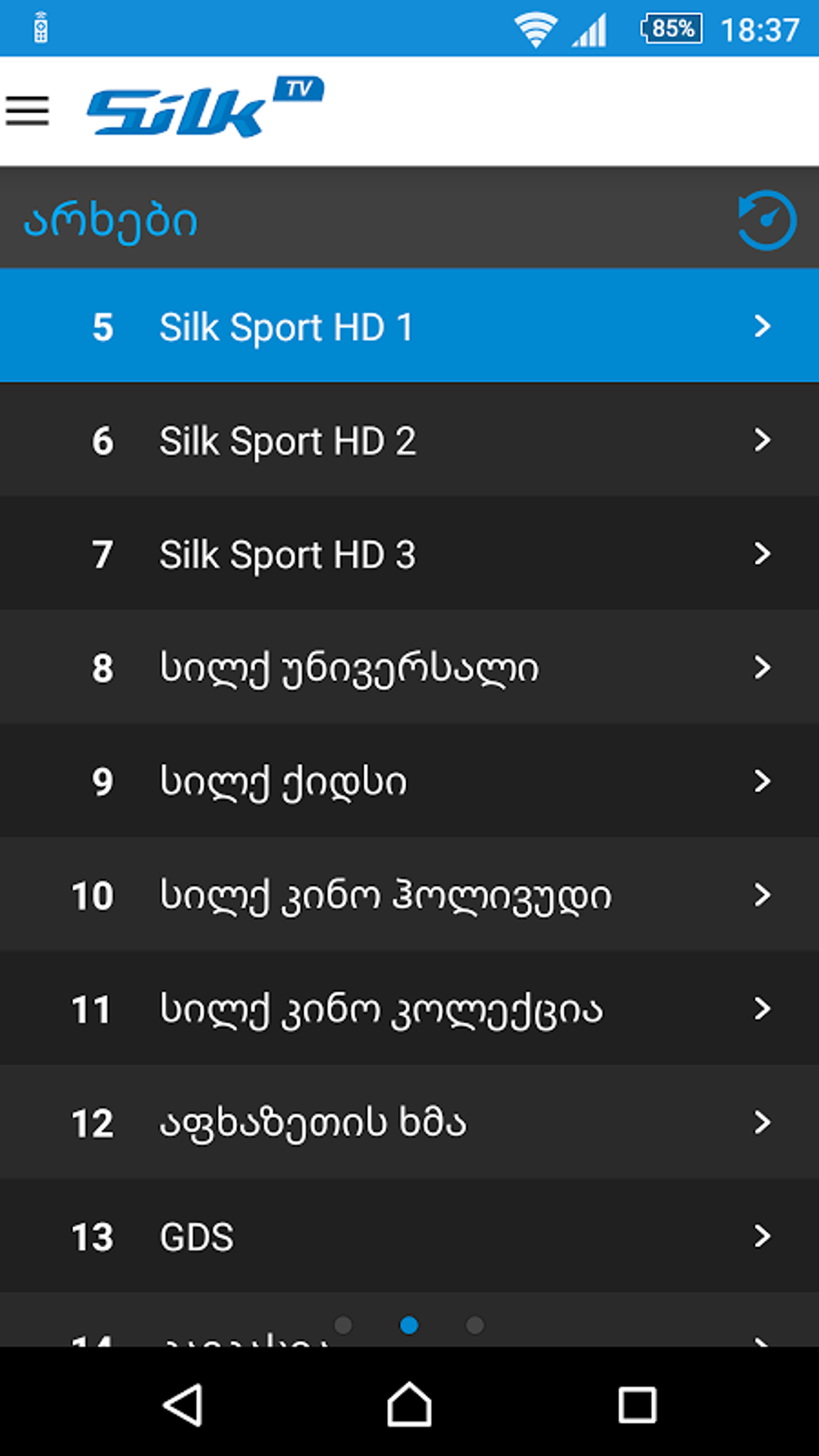Select the არხები header tab

tap(110, 218)
